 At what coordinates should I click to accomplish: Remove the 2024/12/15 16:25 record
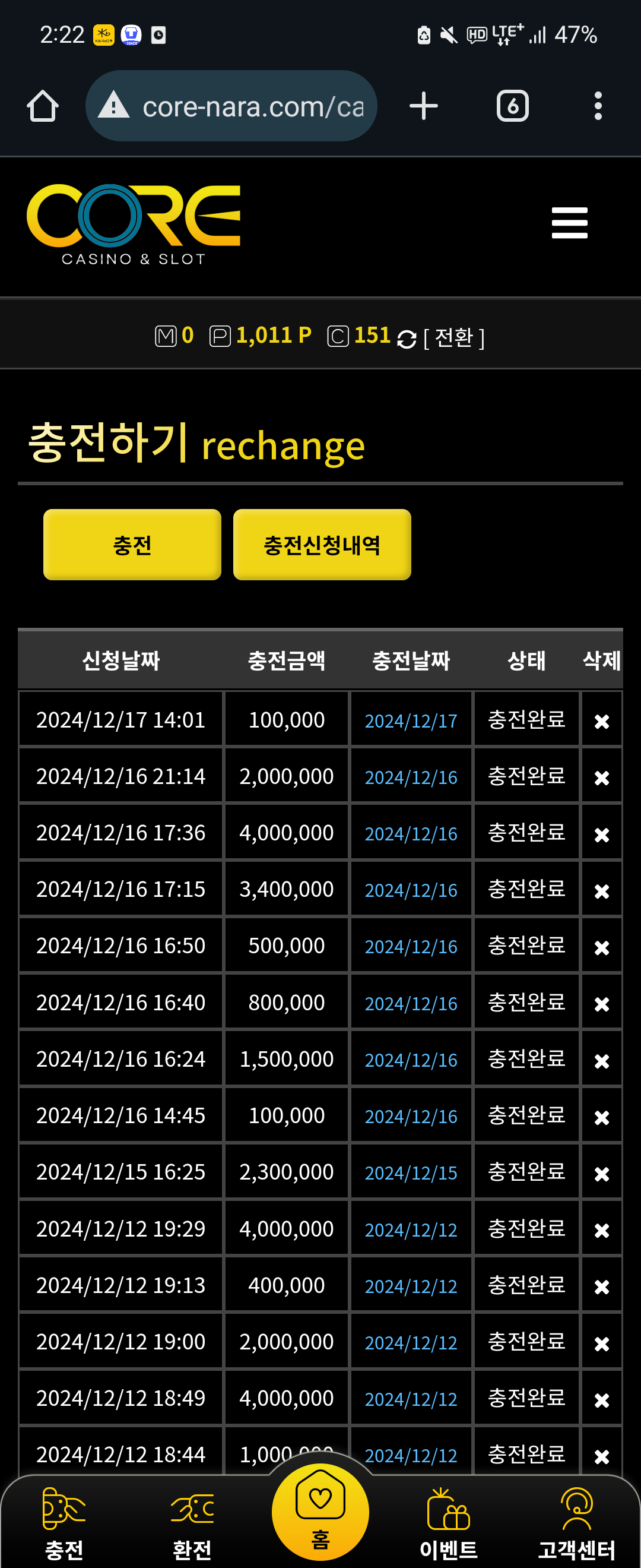[601, 1174]
